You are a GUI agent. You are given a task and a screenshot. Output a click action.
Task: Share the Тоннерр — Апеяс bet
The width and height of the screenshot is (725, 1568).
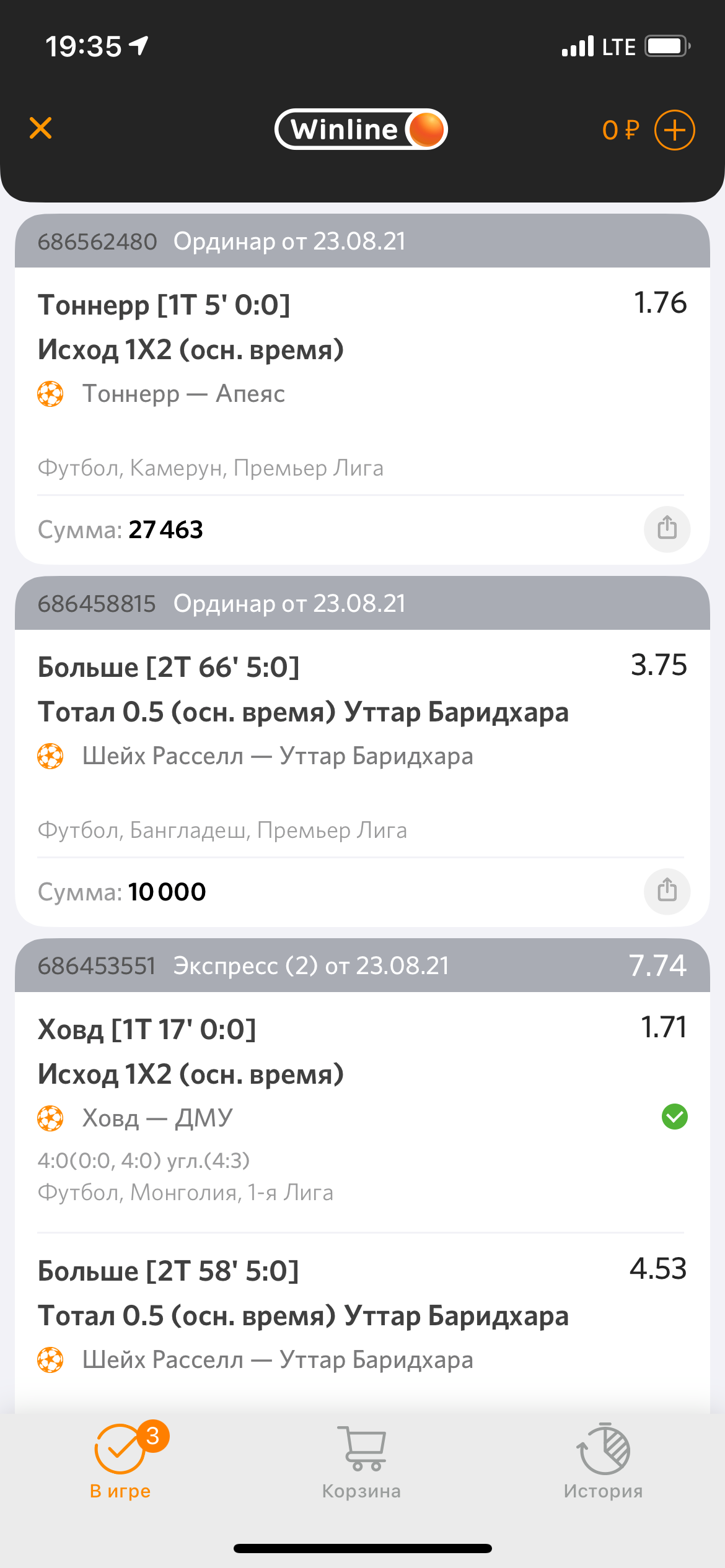click(x=667, y=529)
